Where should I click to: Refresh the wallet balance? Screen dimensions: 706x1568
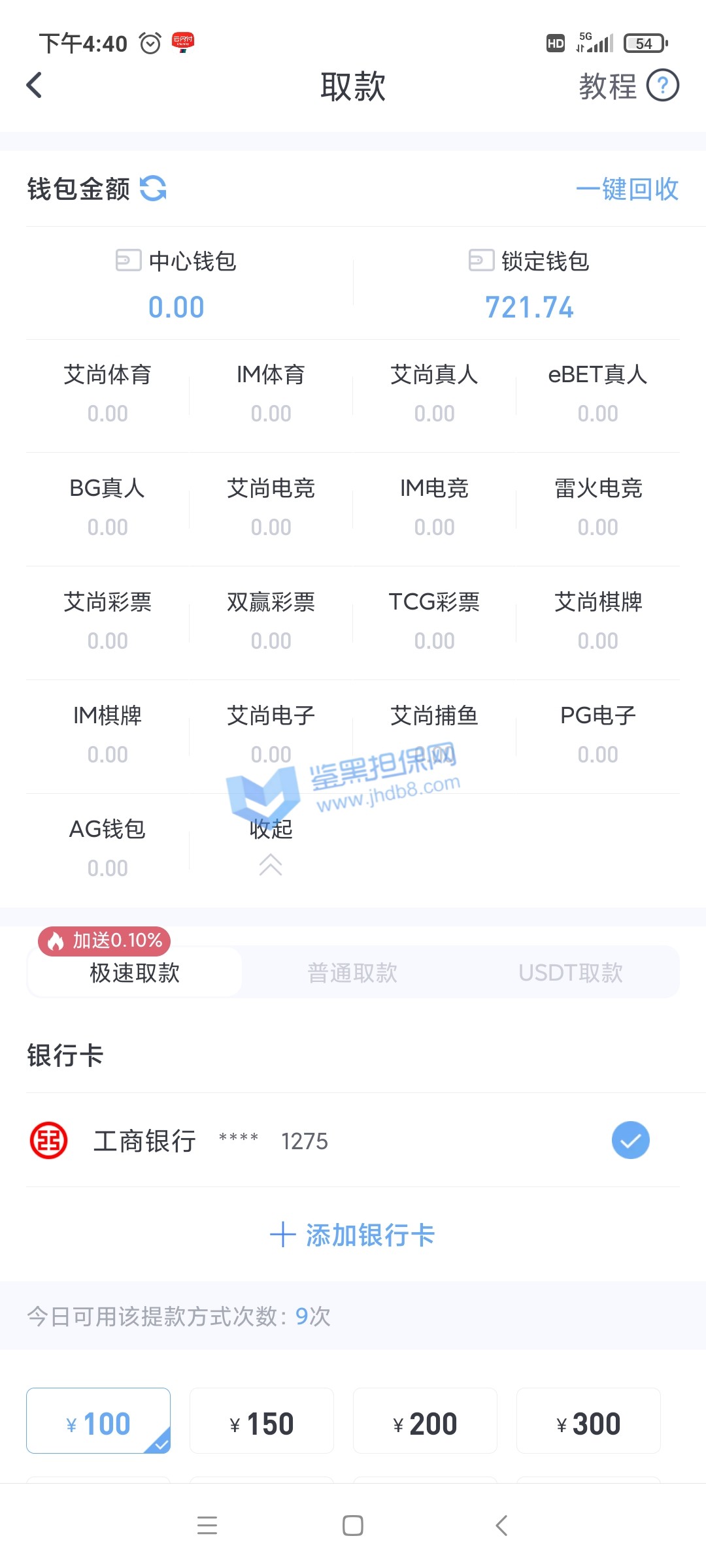(153, 189)
